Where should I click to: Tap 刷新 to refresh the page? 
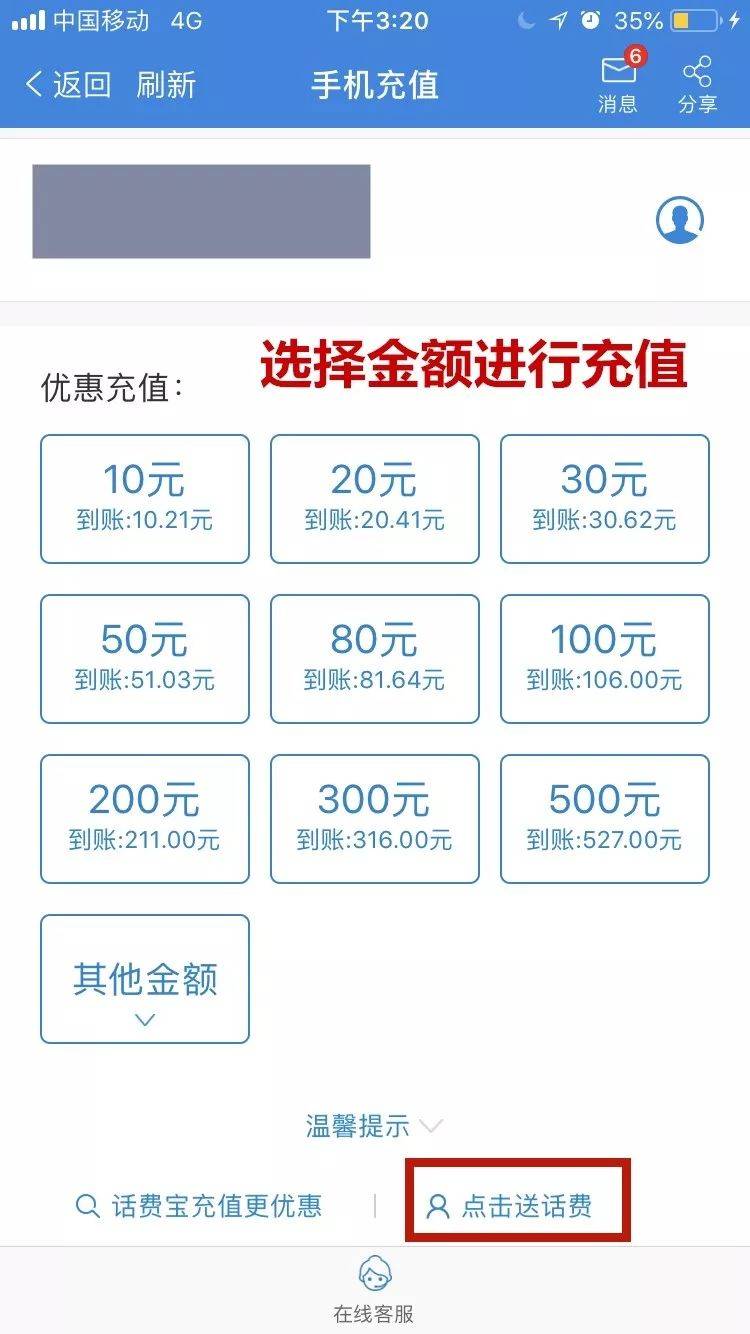[x=166, y=84]
